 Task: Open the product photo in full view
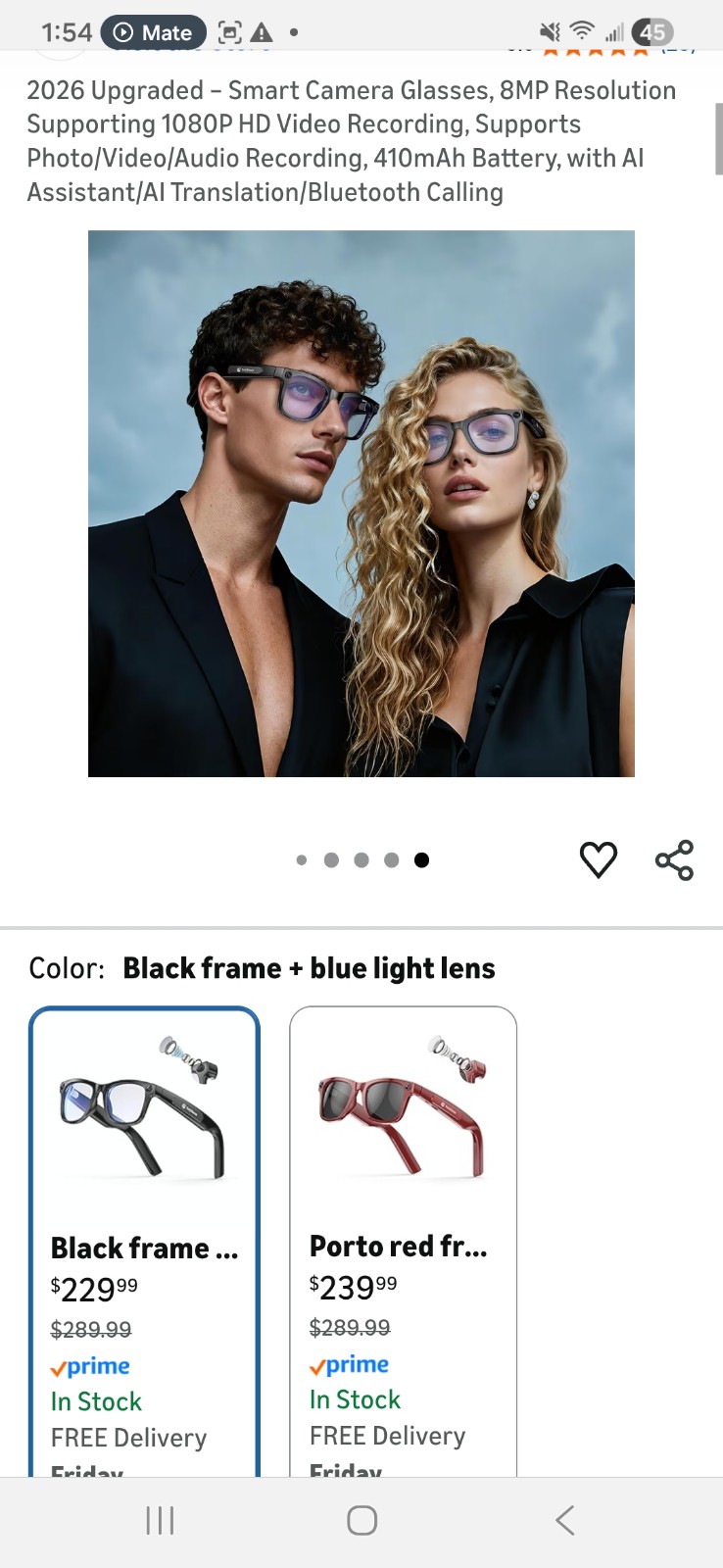coord(361,504)
